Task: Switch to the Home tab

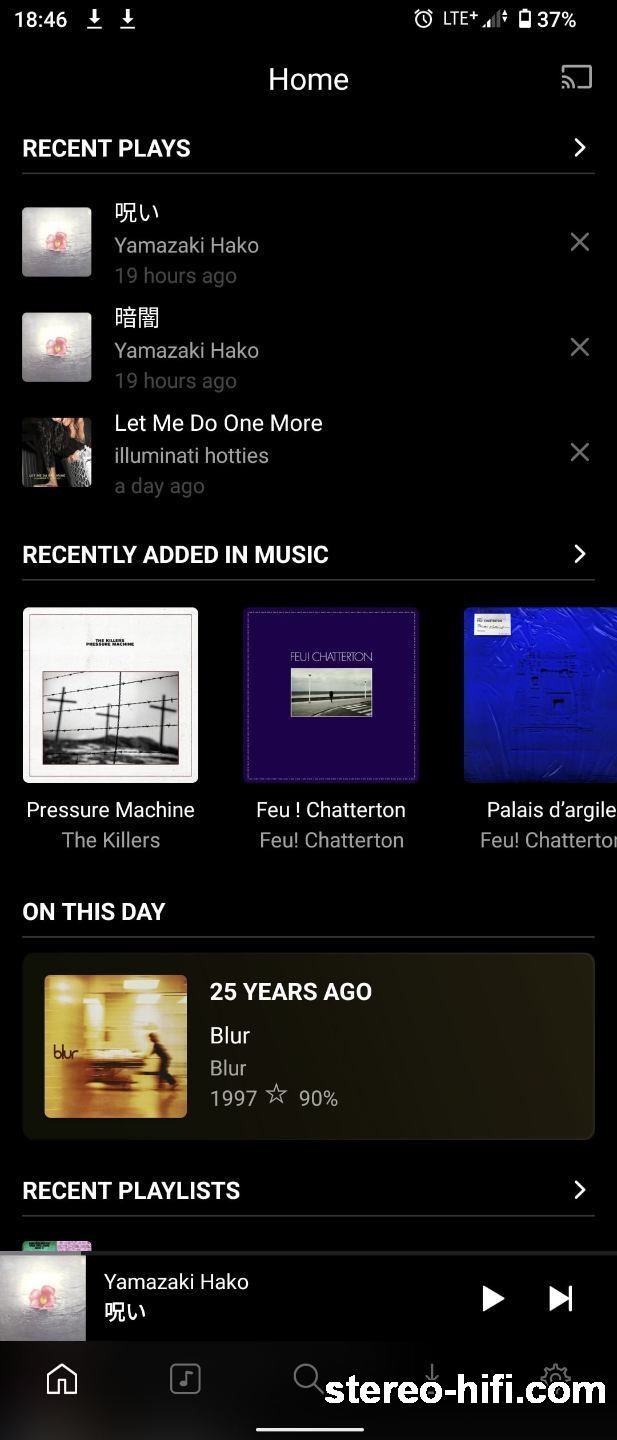Action: pos(62,1380)
